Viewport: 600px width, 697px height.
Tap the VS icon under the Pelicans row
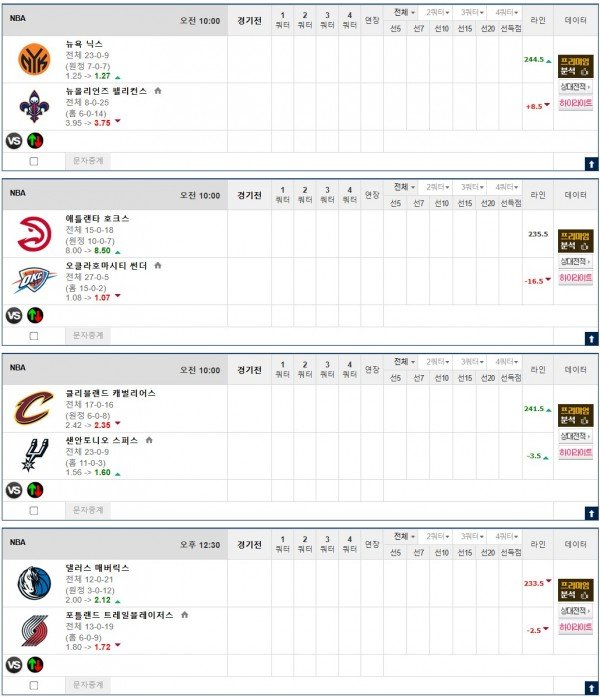[x=14, y=140]
